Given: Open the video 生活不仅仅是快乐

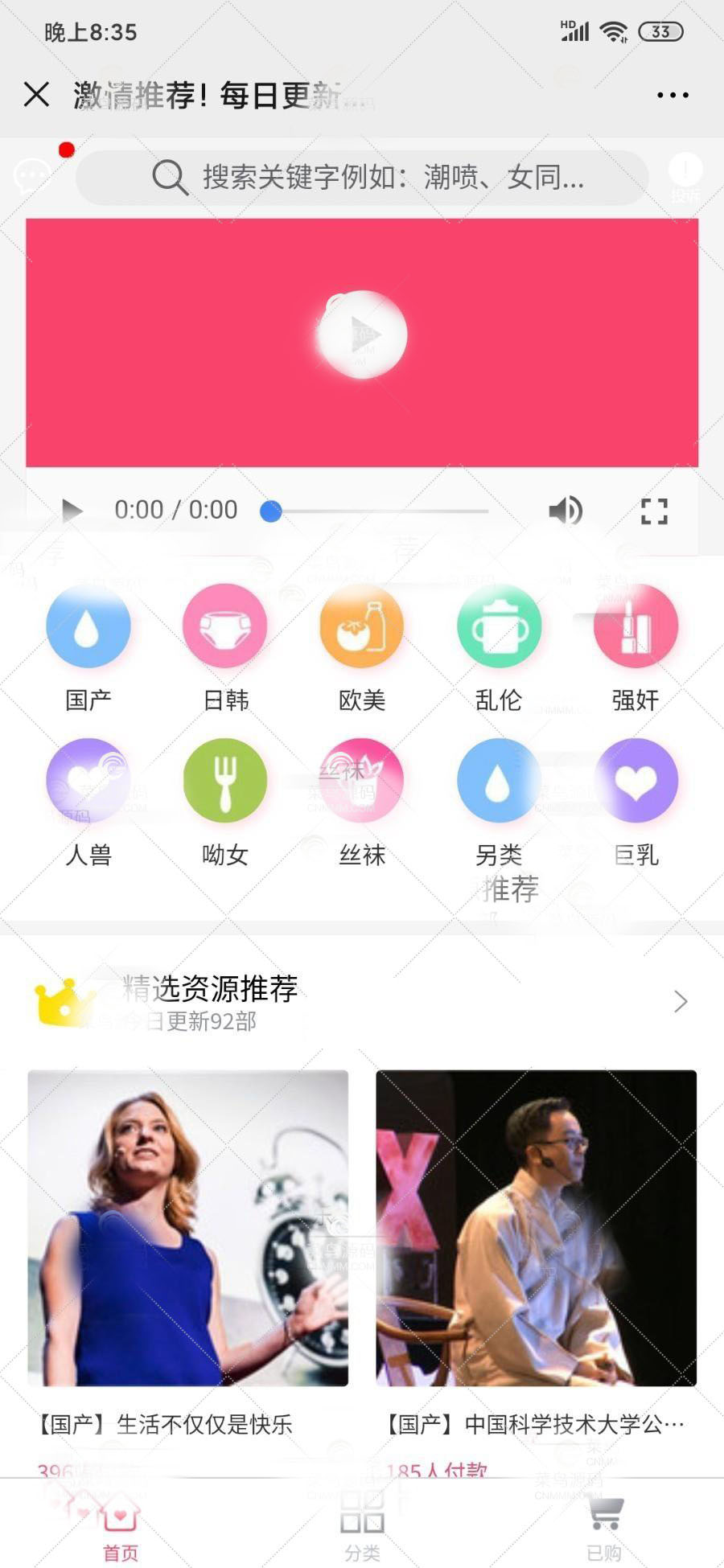Looking at the screenshot, I should pyautogui.click(x=188, y=1228).
